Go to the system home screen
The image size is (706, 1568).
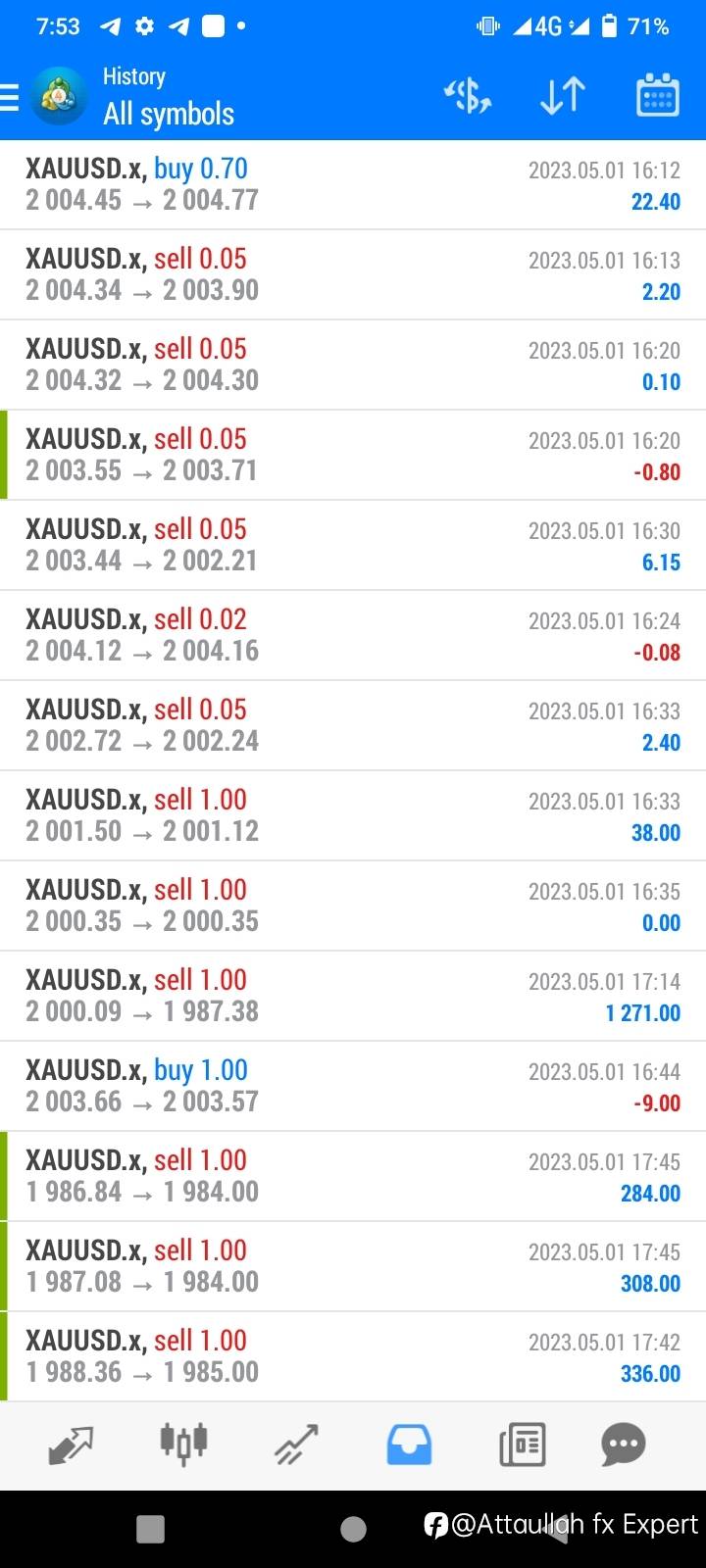[353, 1529]
